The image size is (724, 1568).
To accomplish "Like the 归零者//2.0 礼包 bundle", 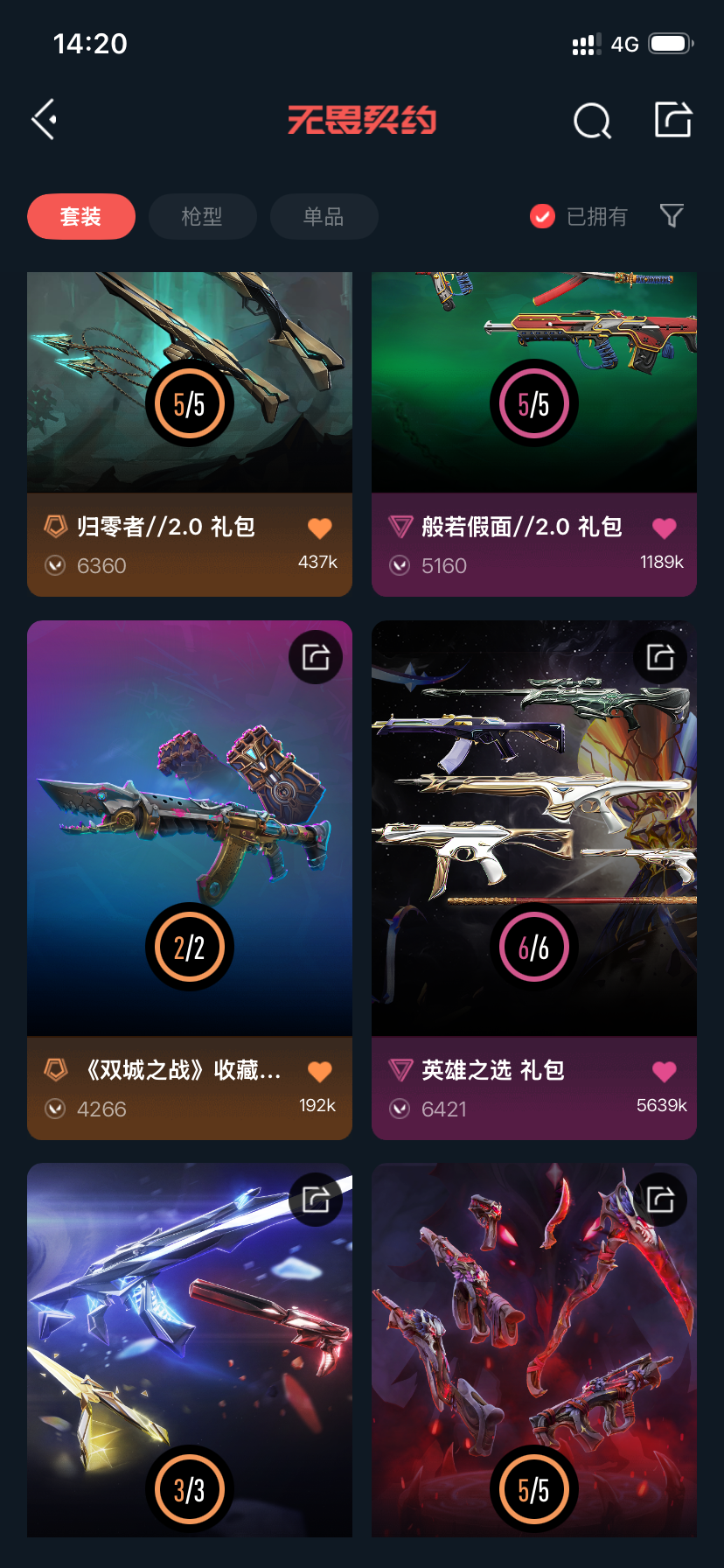I will (320, 528).
